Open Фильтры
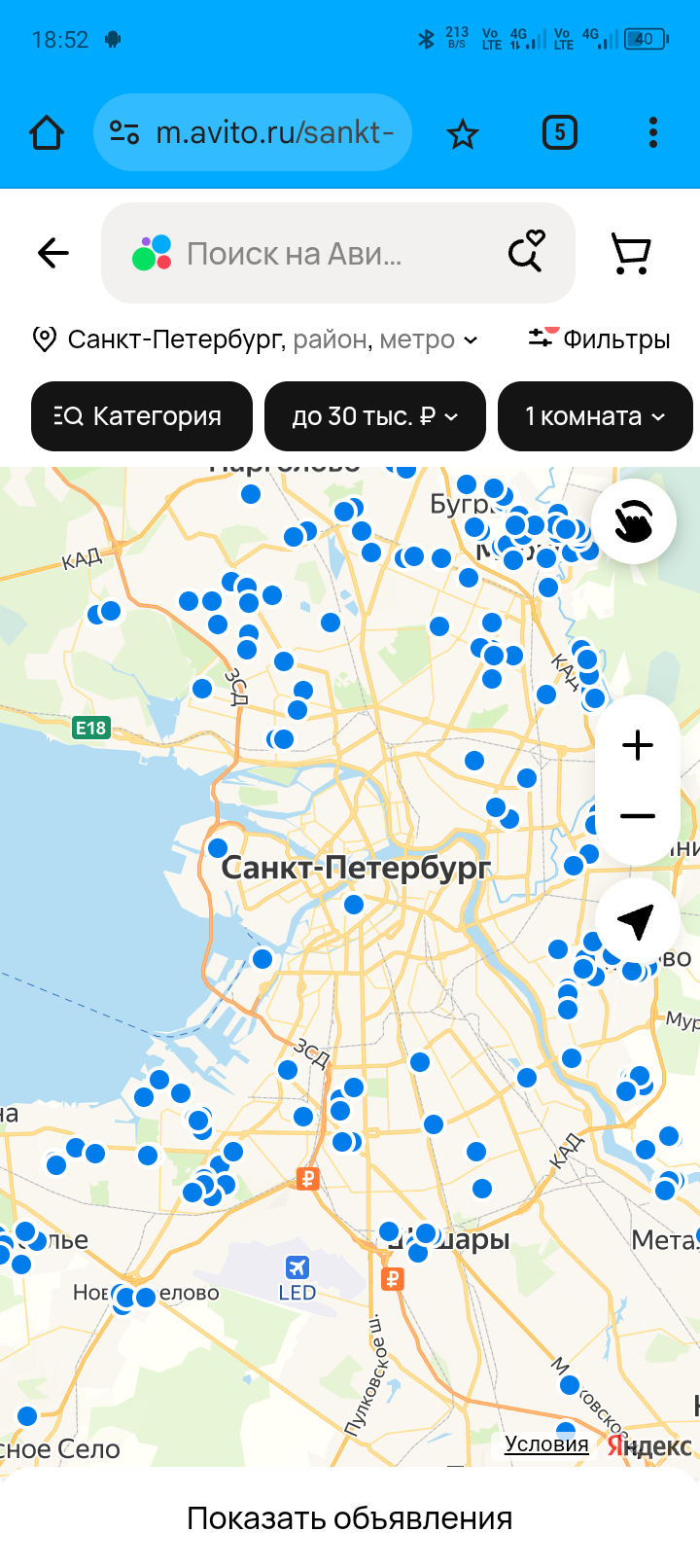 [599, 339]
